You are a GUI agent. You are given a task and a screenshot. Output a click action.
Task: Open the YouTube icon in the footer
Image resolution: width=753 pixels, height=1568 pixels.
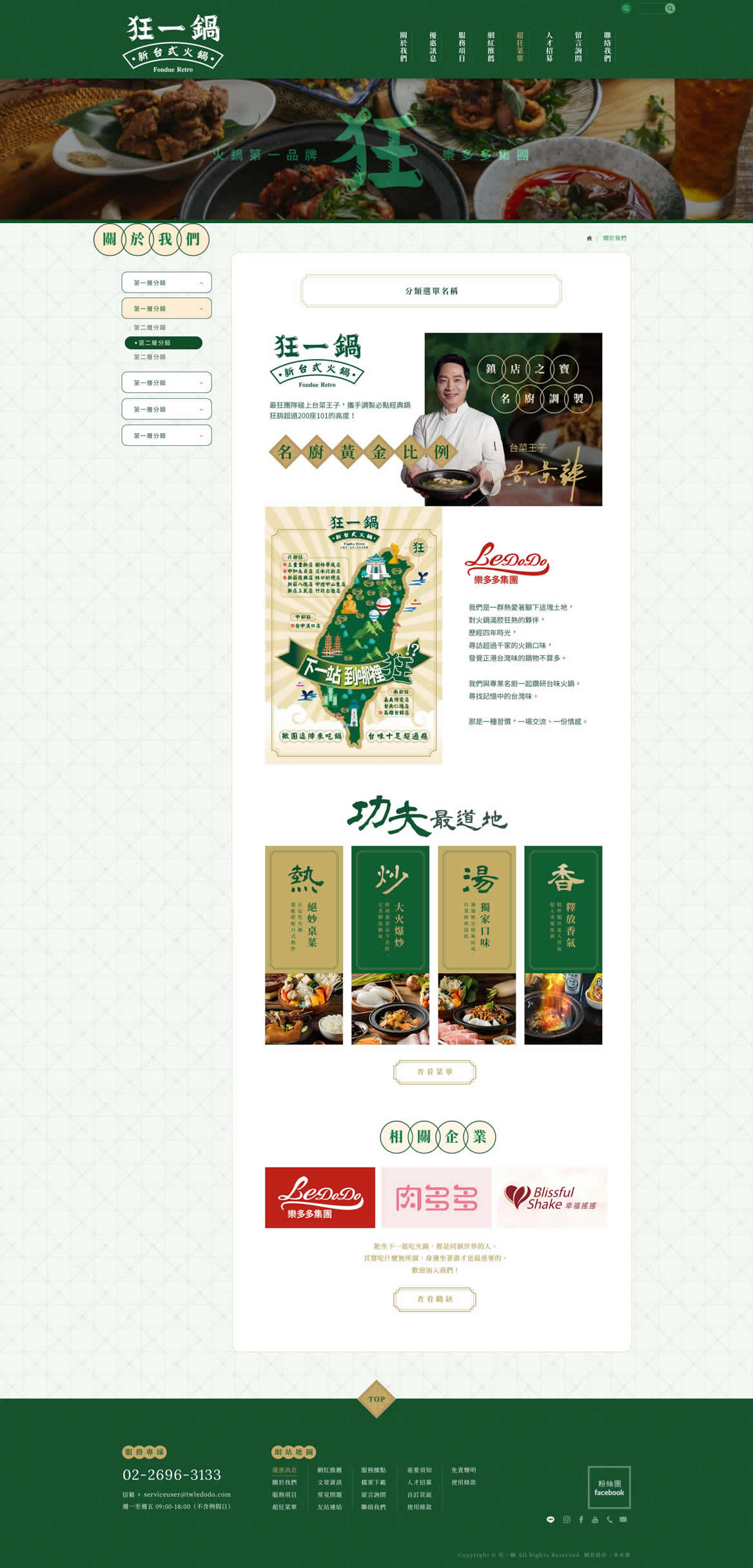pos(595,1519)
